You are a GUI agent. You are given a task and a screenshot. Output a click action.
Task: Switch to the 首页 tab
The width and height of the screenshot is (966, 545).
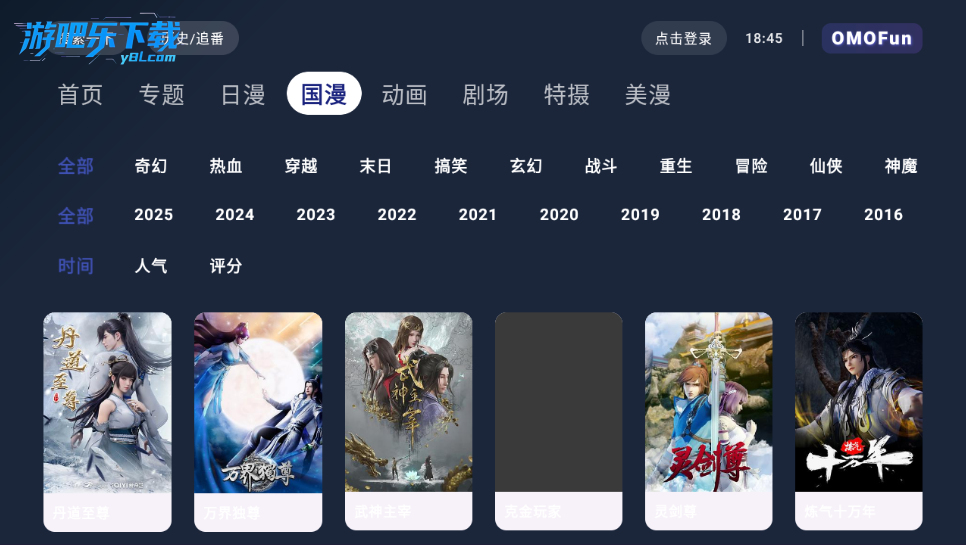coord(80,95)
